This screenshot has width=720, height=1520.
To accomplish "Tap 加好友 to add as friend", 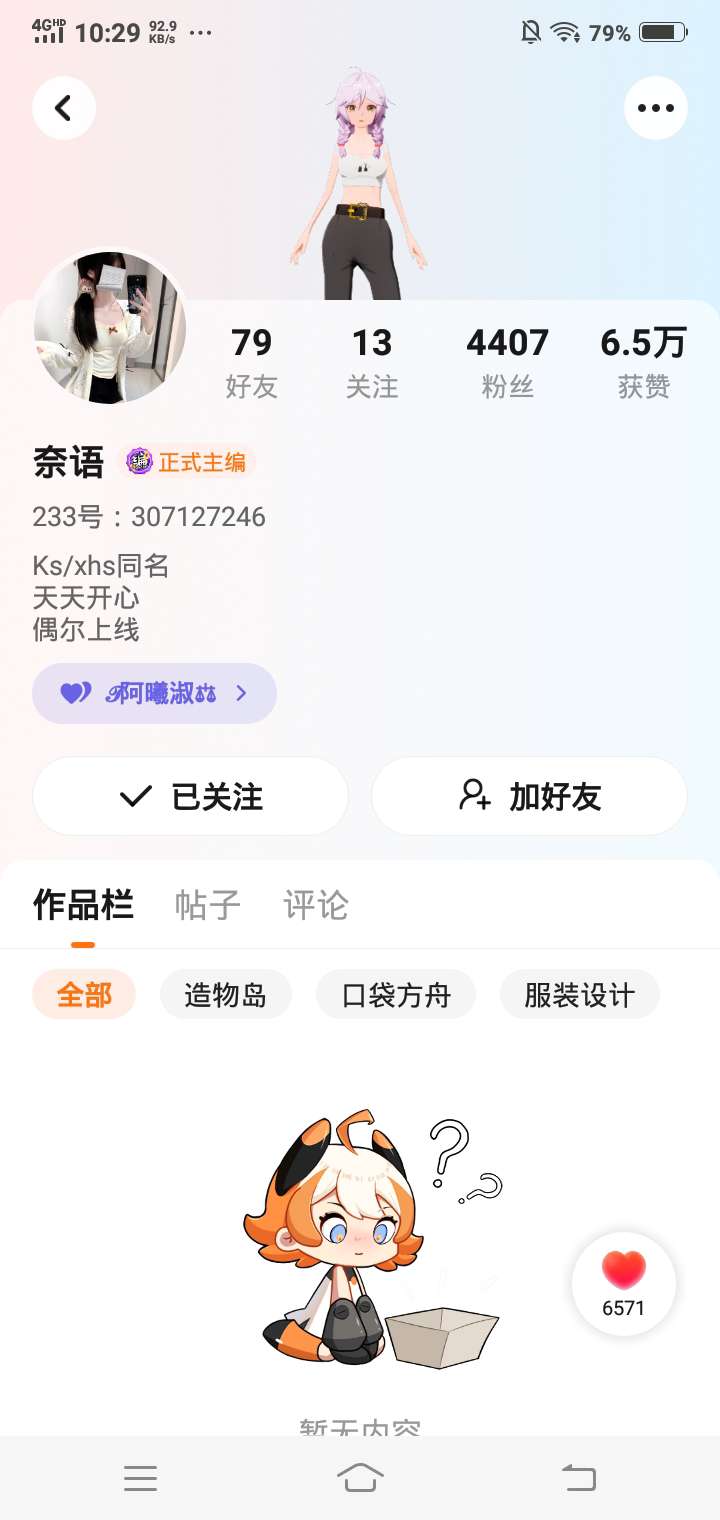I will click(529, 797).
